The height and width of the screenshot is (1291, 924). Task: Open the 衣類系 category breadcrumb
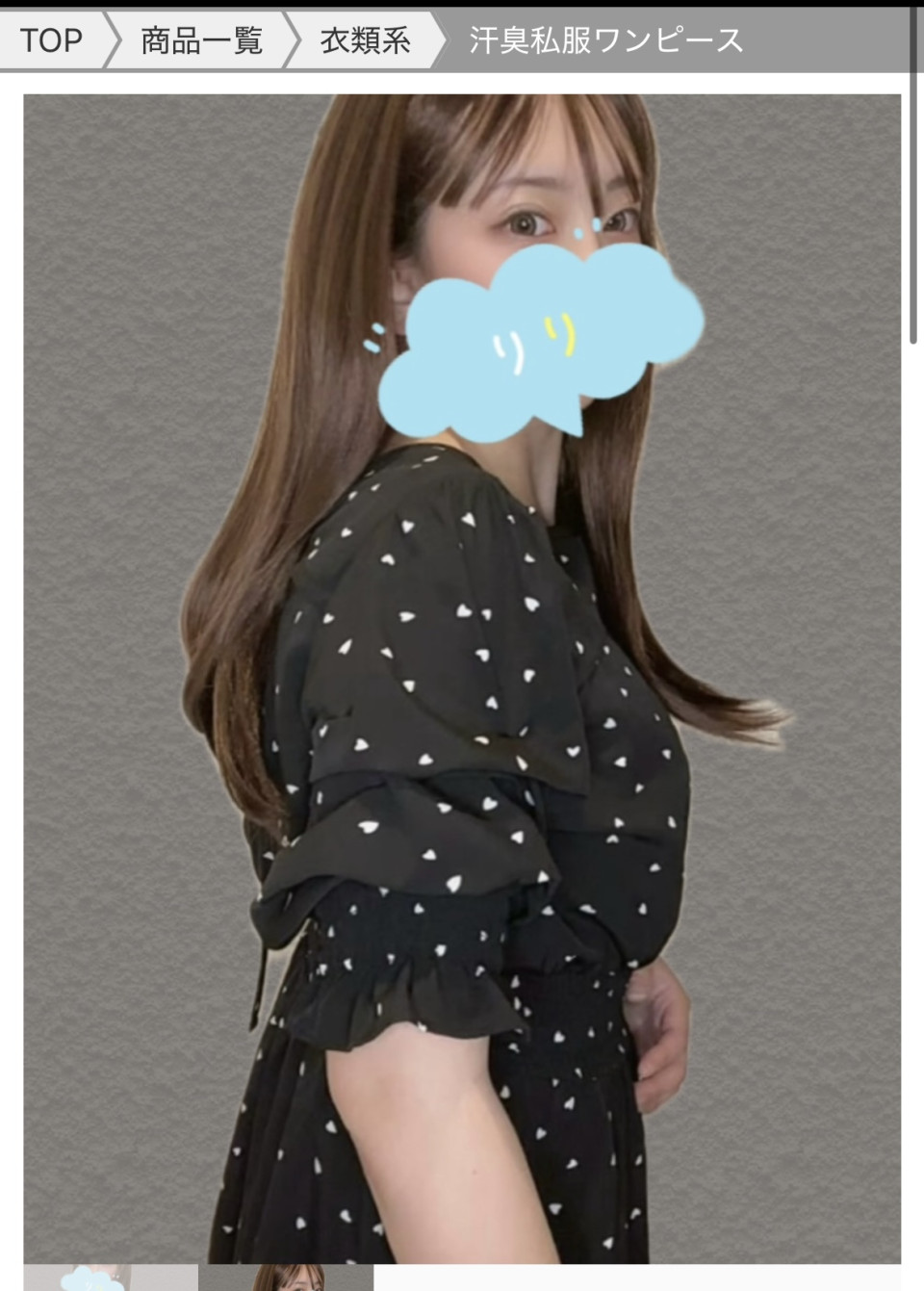(365, 40)
